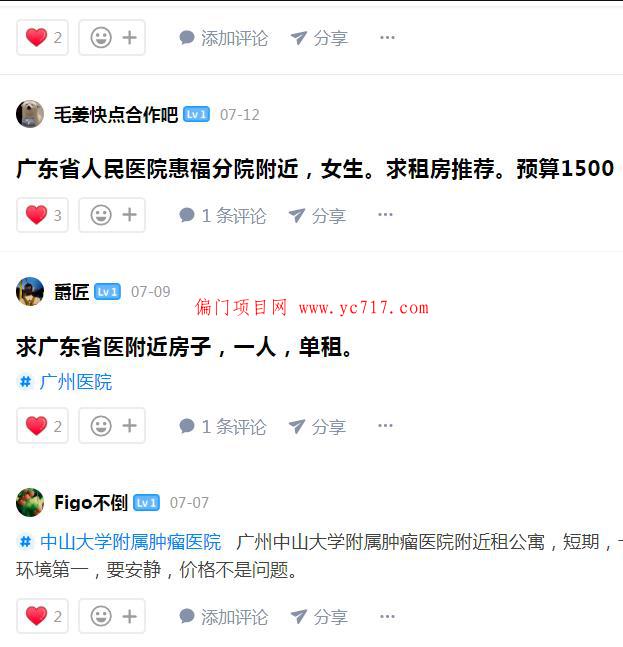
Task: Like the post by 毛姜快点合作吧
Action: 42,215
